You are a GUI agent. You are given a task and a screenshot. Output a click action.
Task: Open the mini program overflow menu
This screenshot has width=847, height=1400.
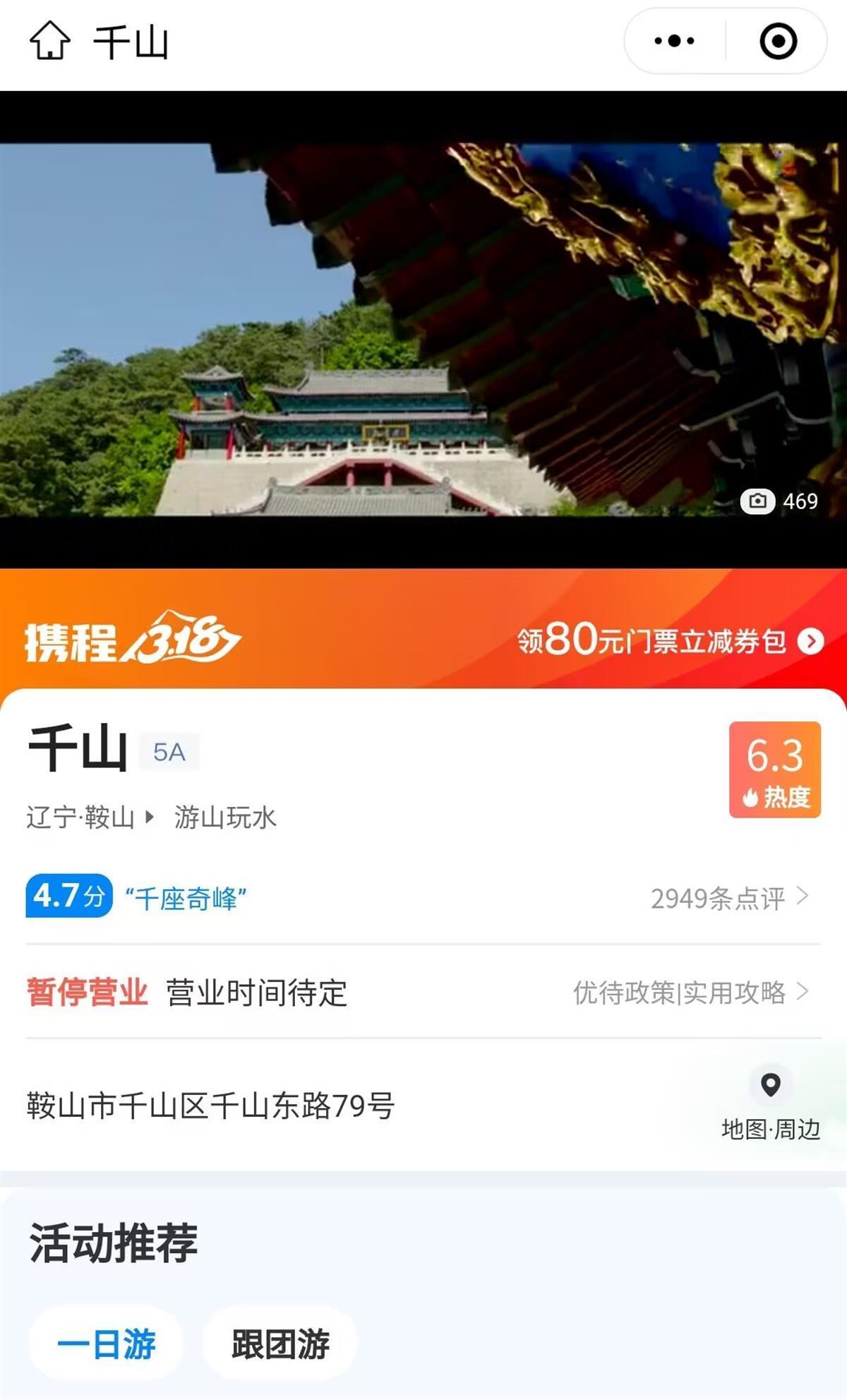[674, 41]
